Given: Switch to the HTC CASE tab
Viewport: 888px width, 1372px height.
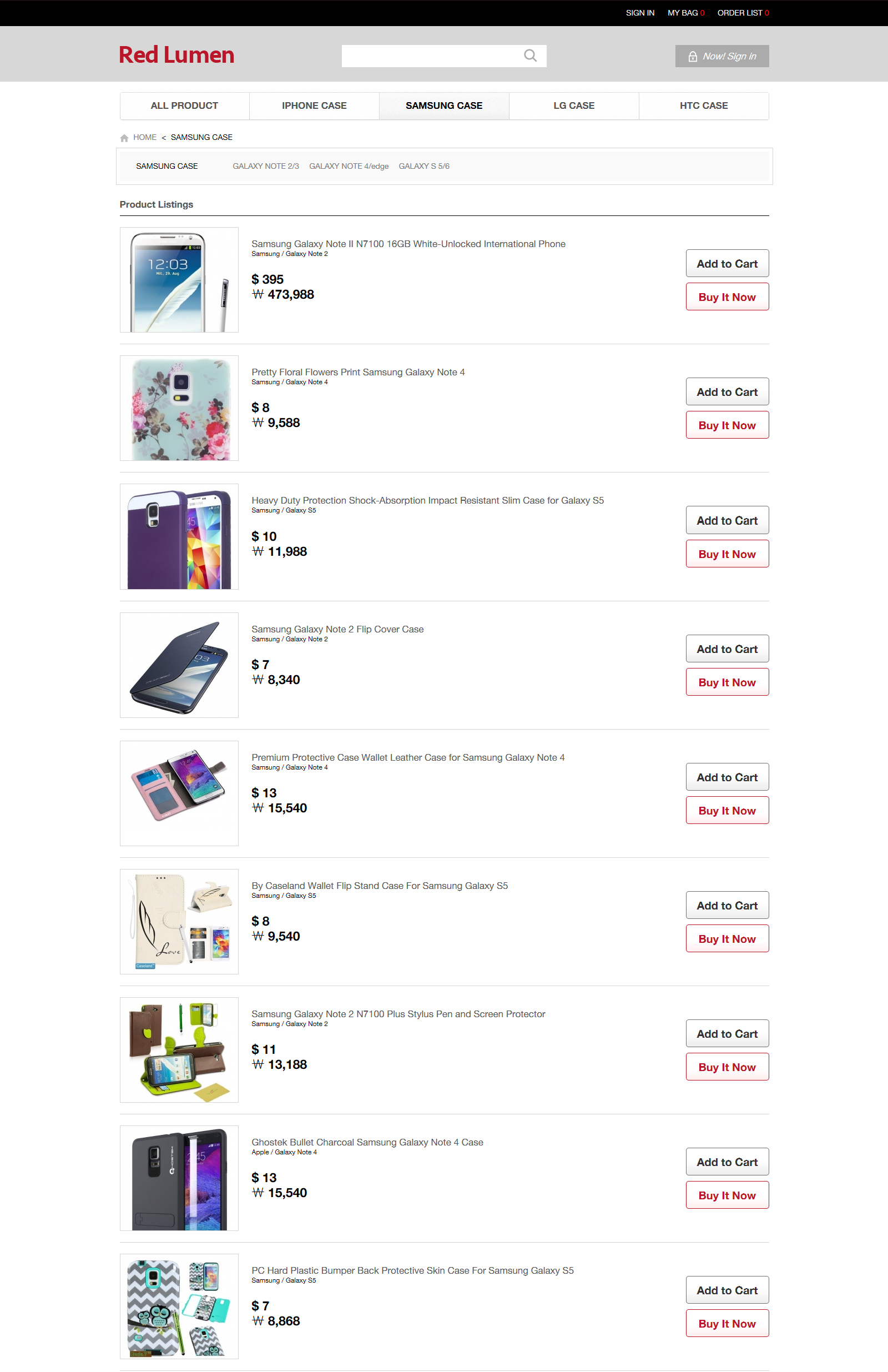Looking at the screenshot, I should (703, 105).
